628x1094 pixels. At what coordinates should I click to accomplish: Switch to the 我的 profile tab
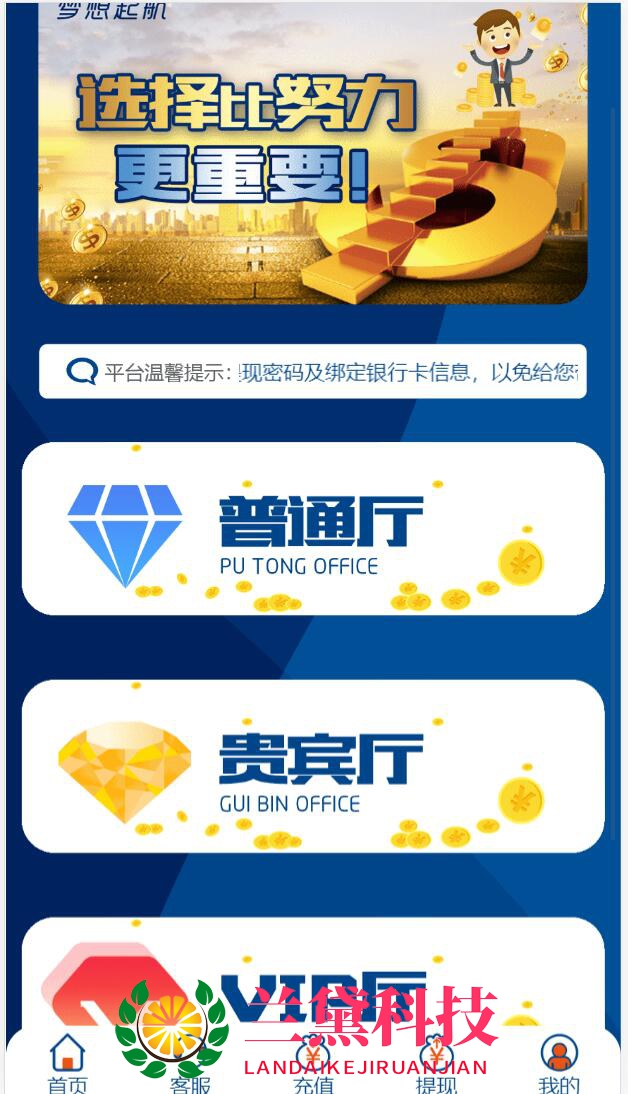pos(559,1063)
